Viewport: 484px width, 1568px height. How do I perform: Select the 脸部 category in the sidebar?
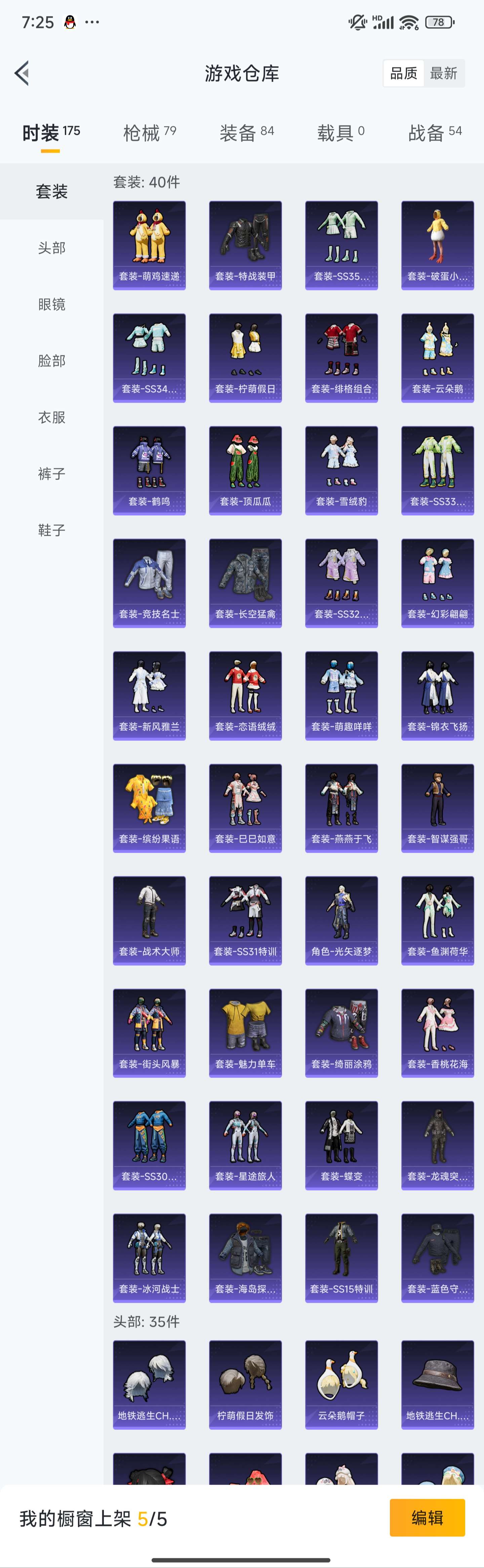pyautogui.click(x=52, y=361)
